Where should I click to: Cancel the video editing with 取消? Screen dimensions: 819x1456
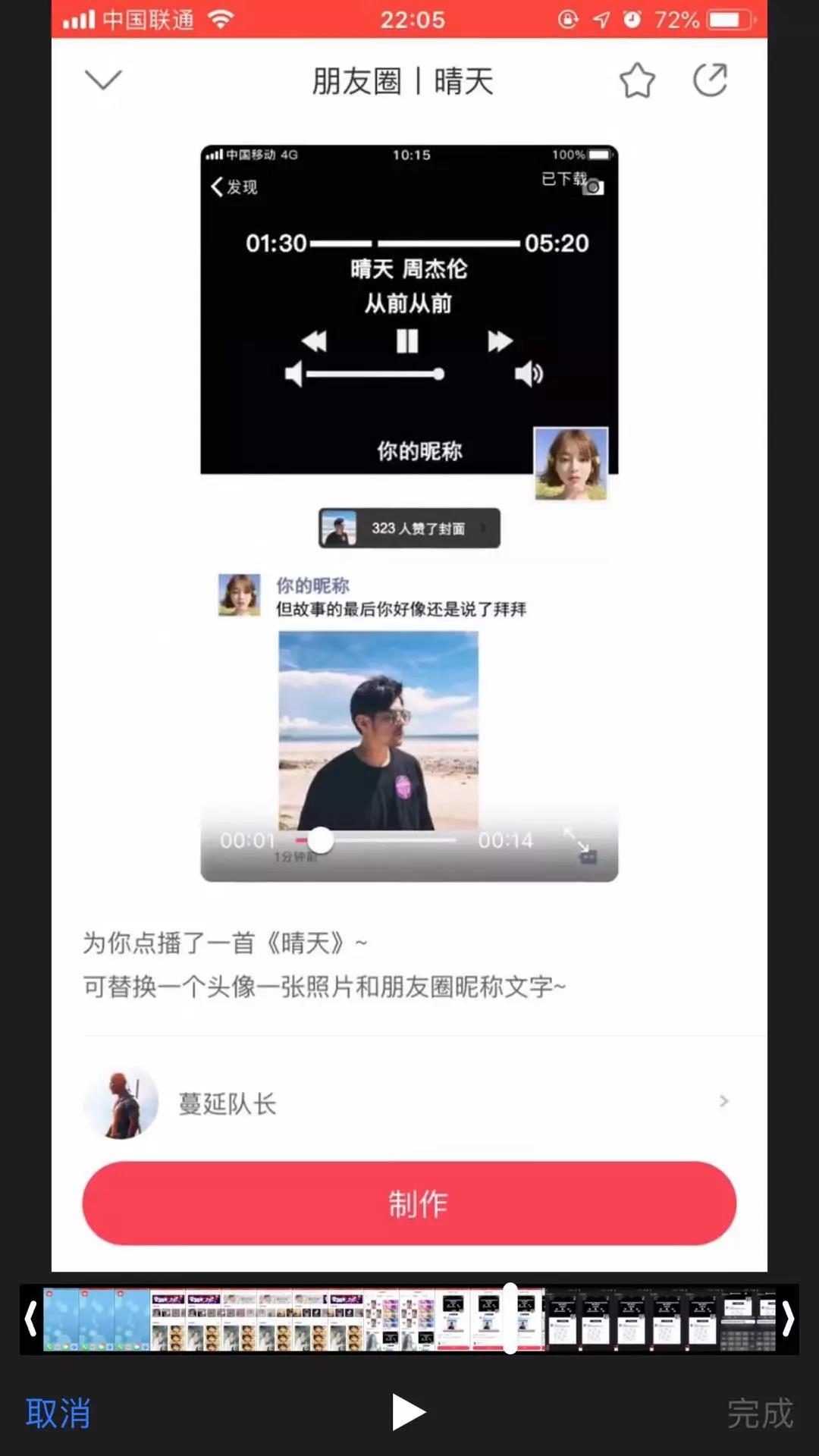pos(58,1414)
